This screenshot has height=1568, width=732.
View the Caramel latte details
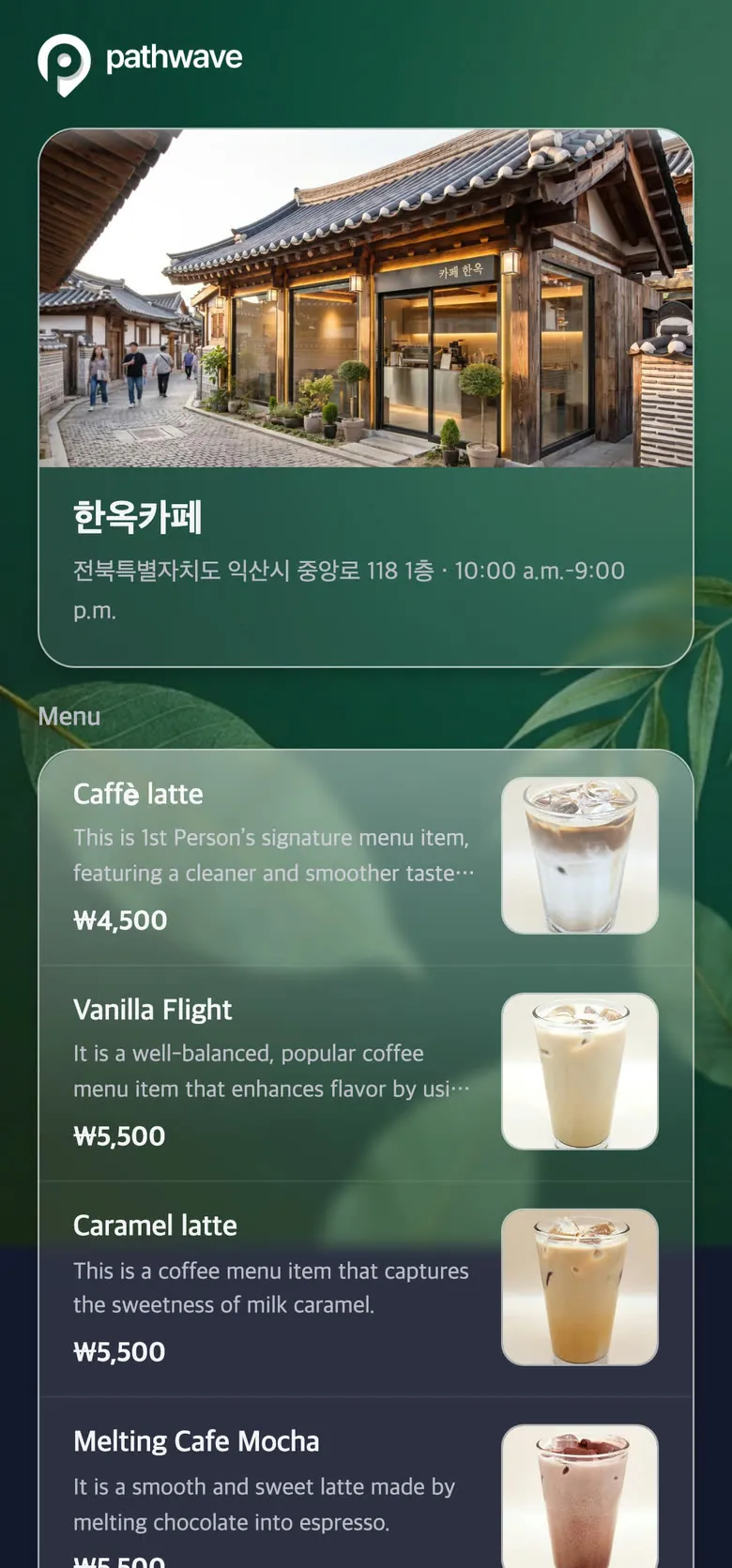point(366,1289)
